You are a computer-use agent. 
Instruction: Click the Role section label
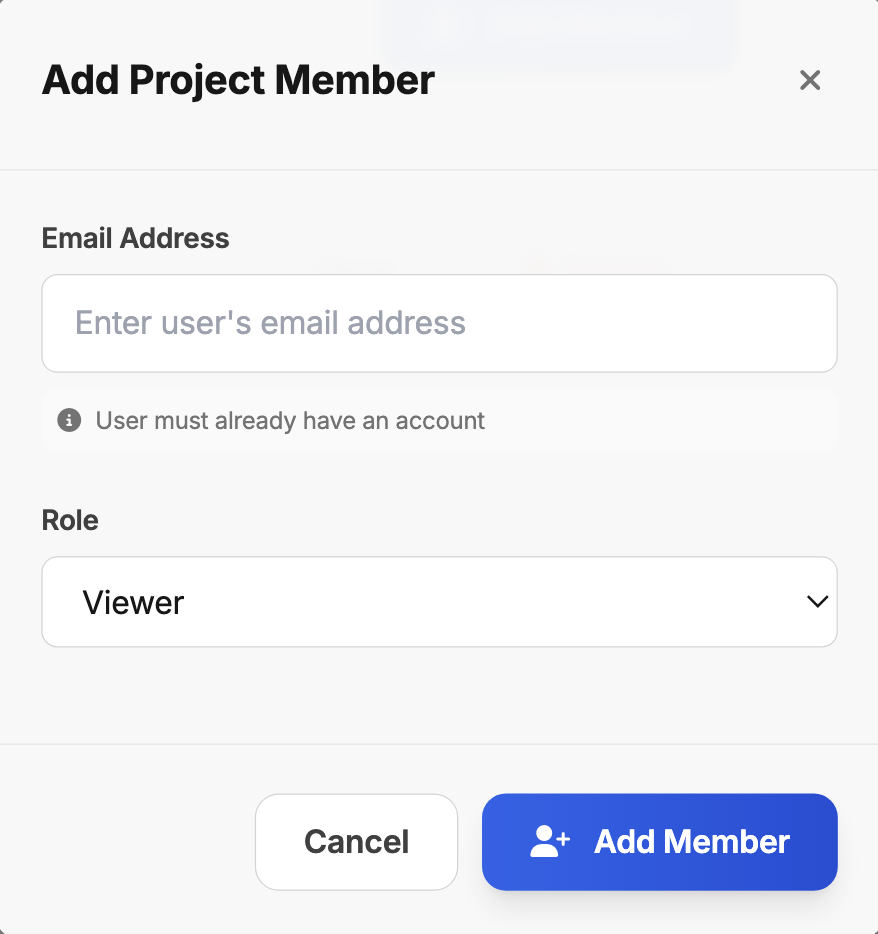click(x=70, y=520)
